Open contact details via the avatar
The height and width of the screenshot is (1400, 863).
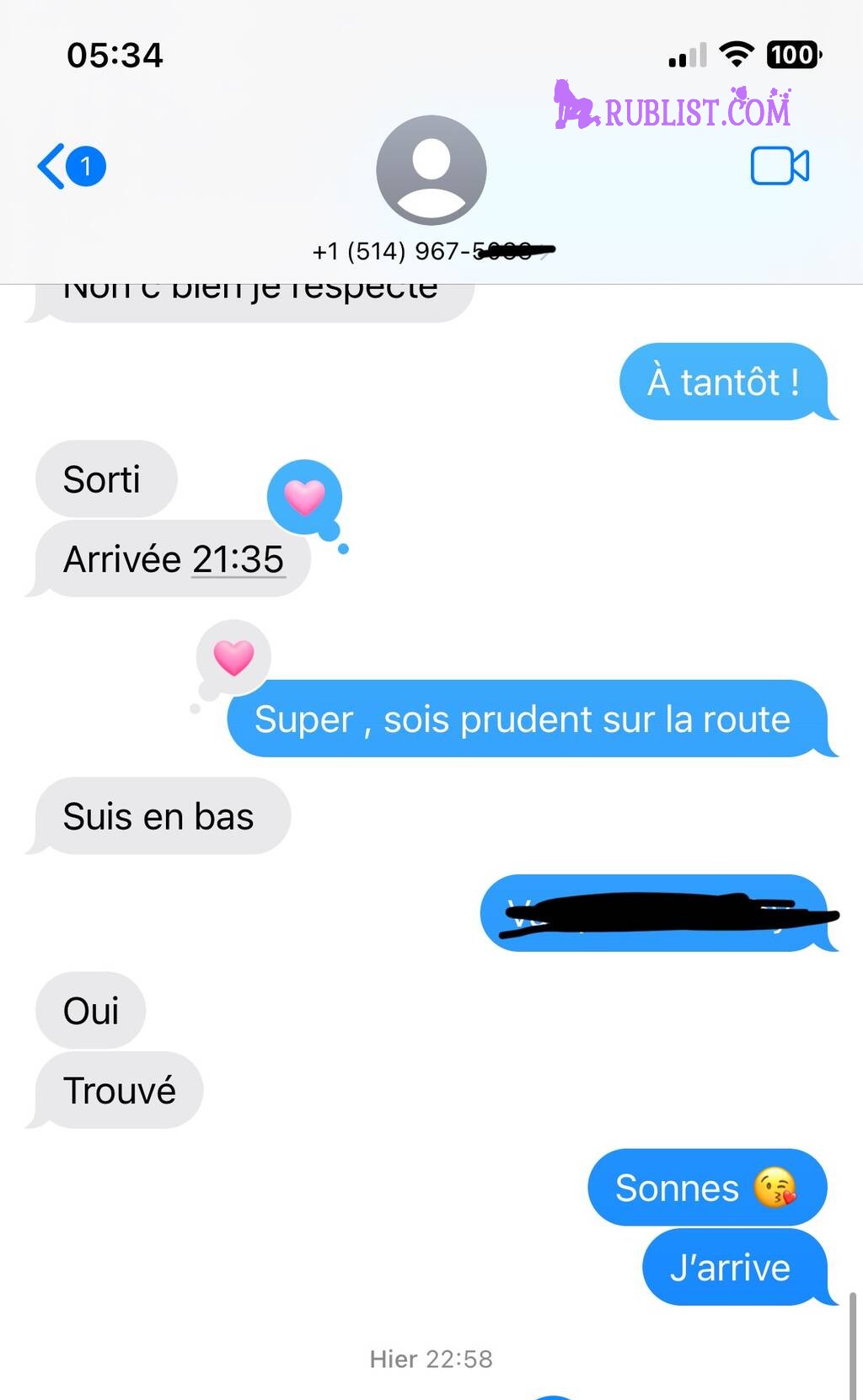tap(431, 170)
